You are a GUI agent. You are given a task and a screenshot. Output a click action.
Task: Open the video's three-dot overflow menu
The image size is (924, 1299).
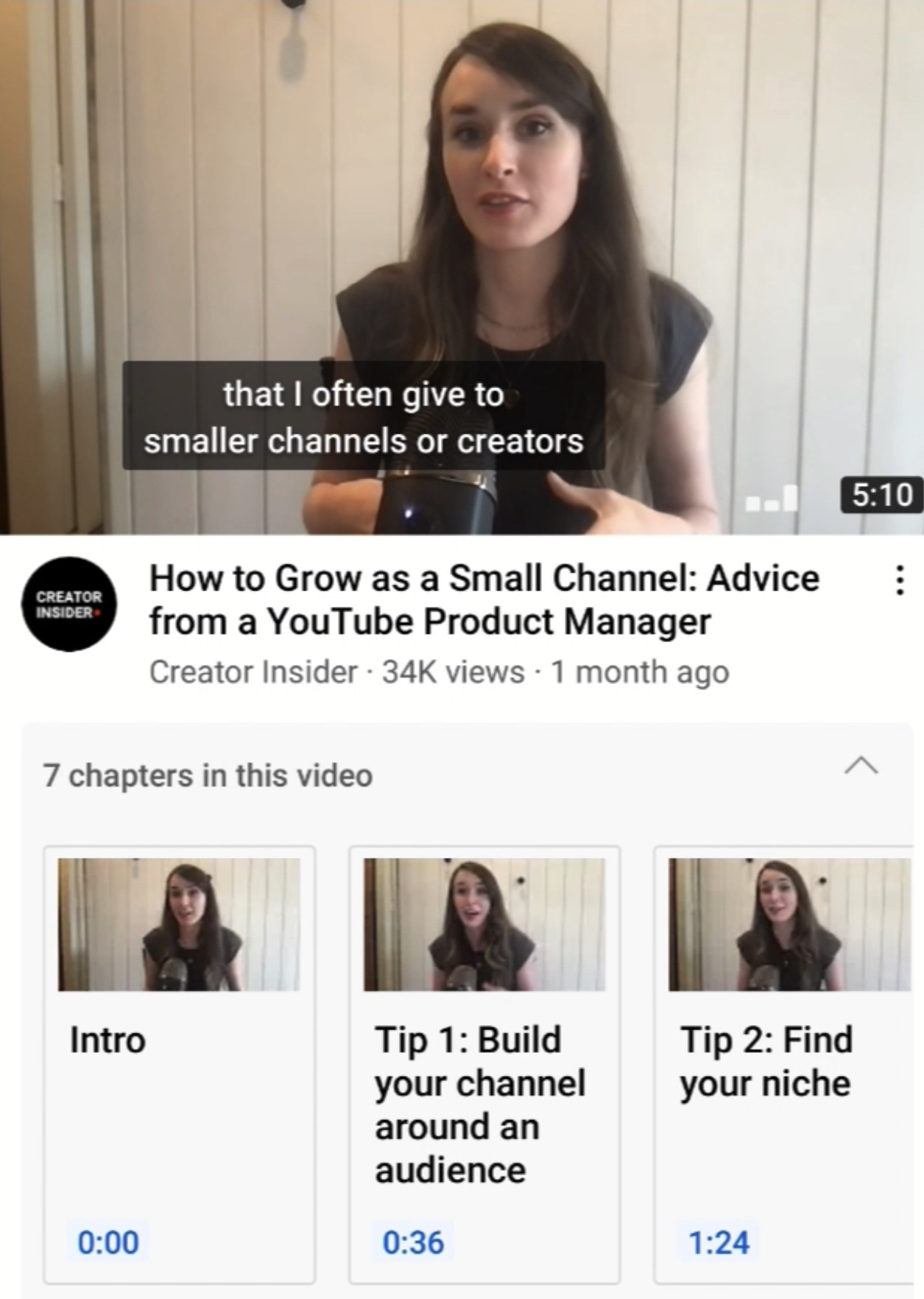pyautogui.click(x=899, y=580)
